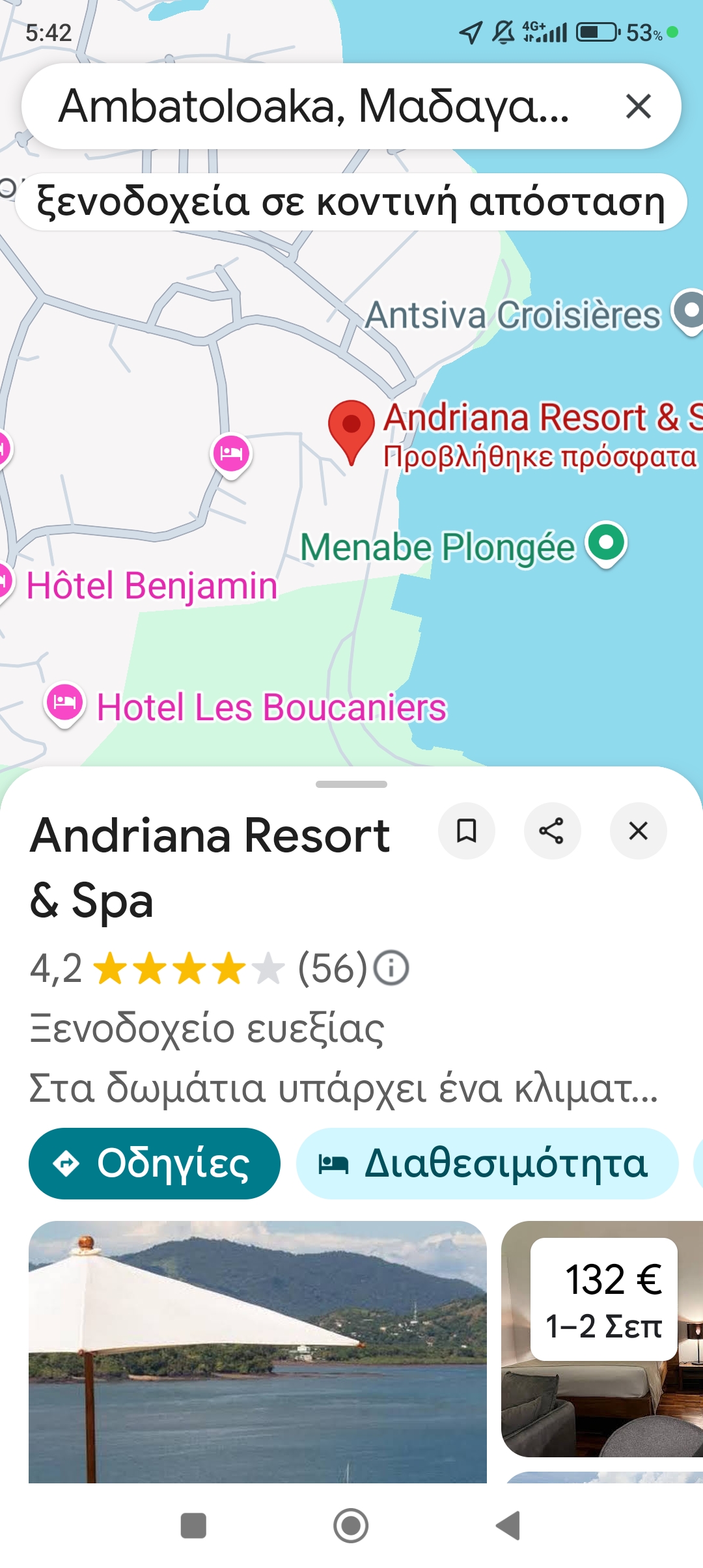Viewport: 703px width, 1568px height.
Task: Open the beach umbrella photo
Action: coord(257,1351)
